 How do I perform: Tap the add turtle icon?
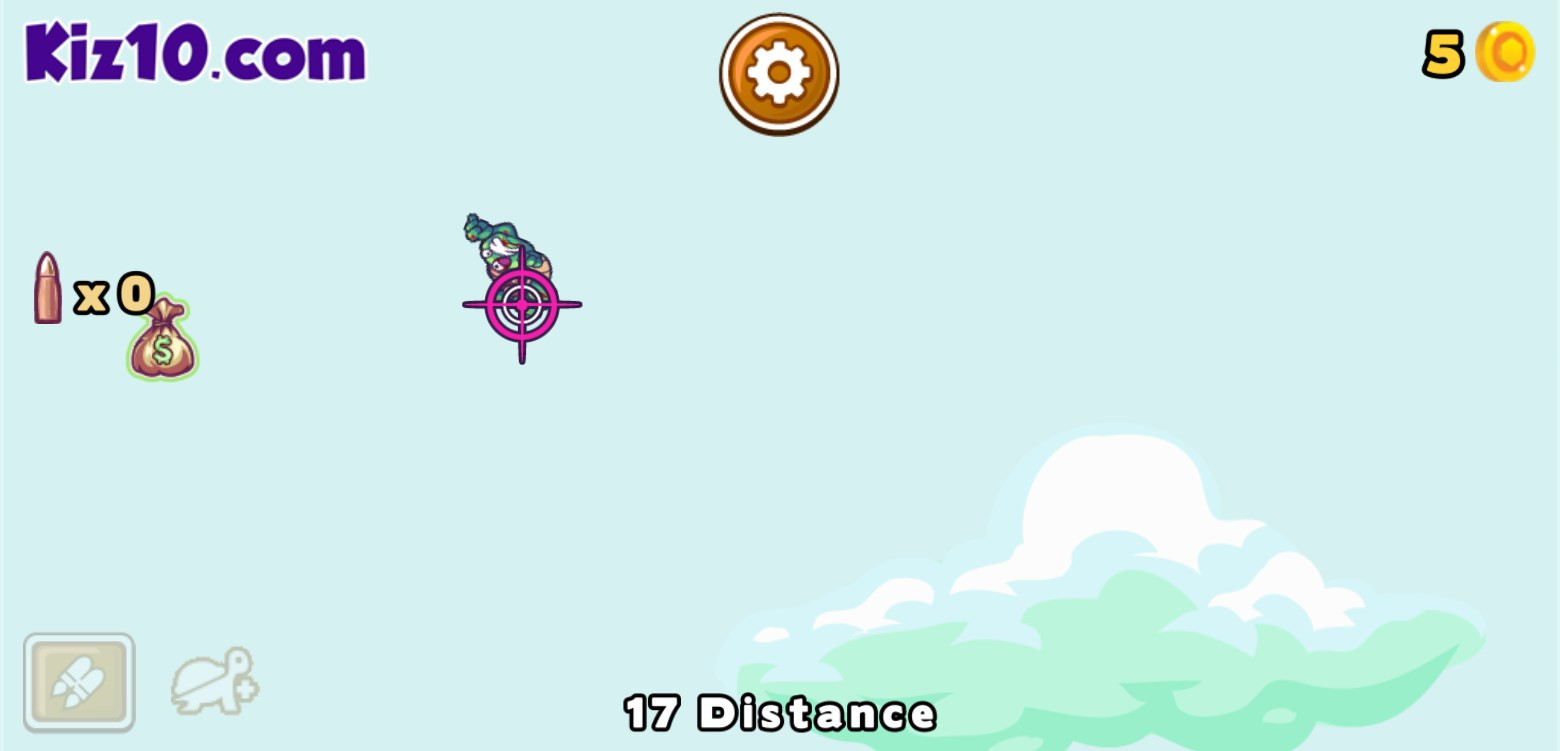215,681
